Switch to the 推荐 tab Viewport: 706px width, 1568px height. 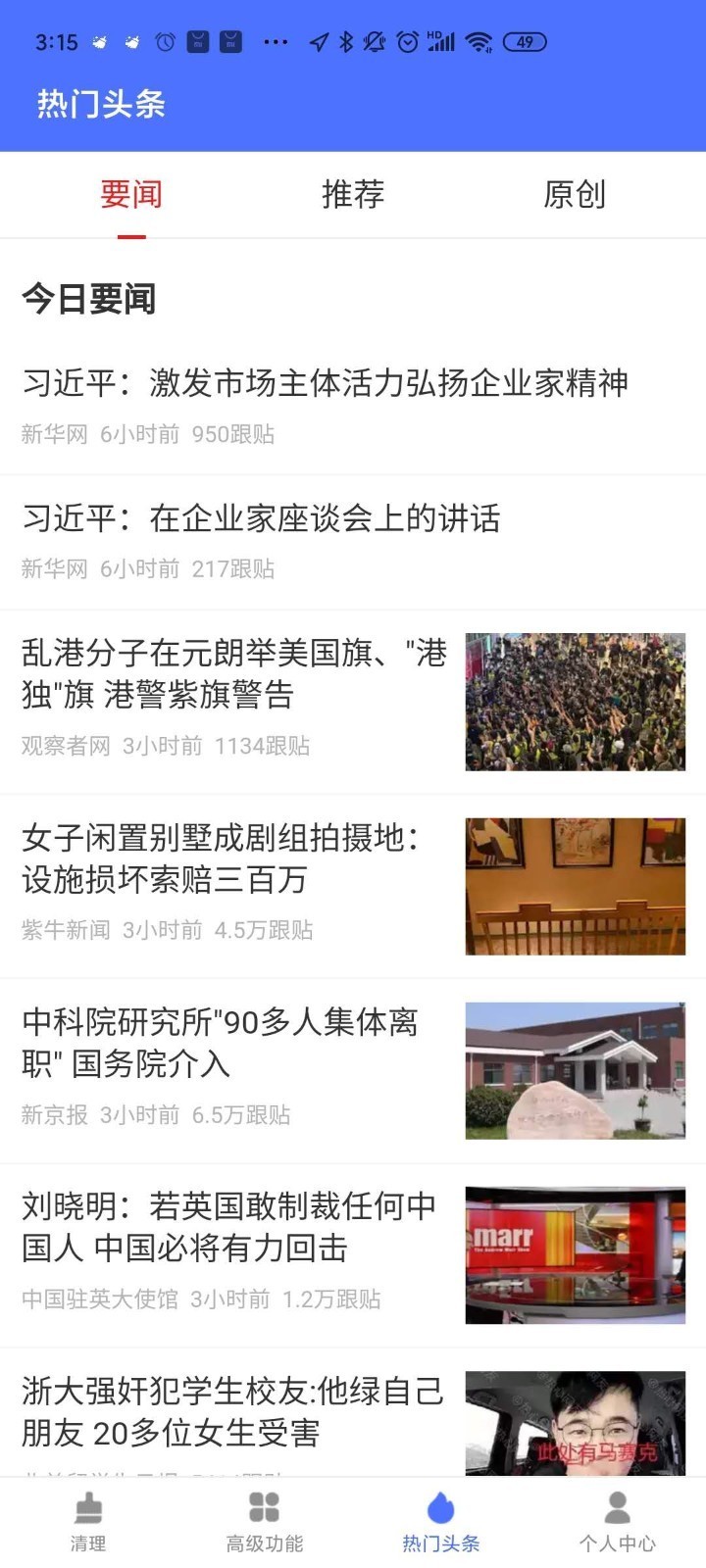(354, 194)
